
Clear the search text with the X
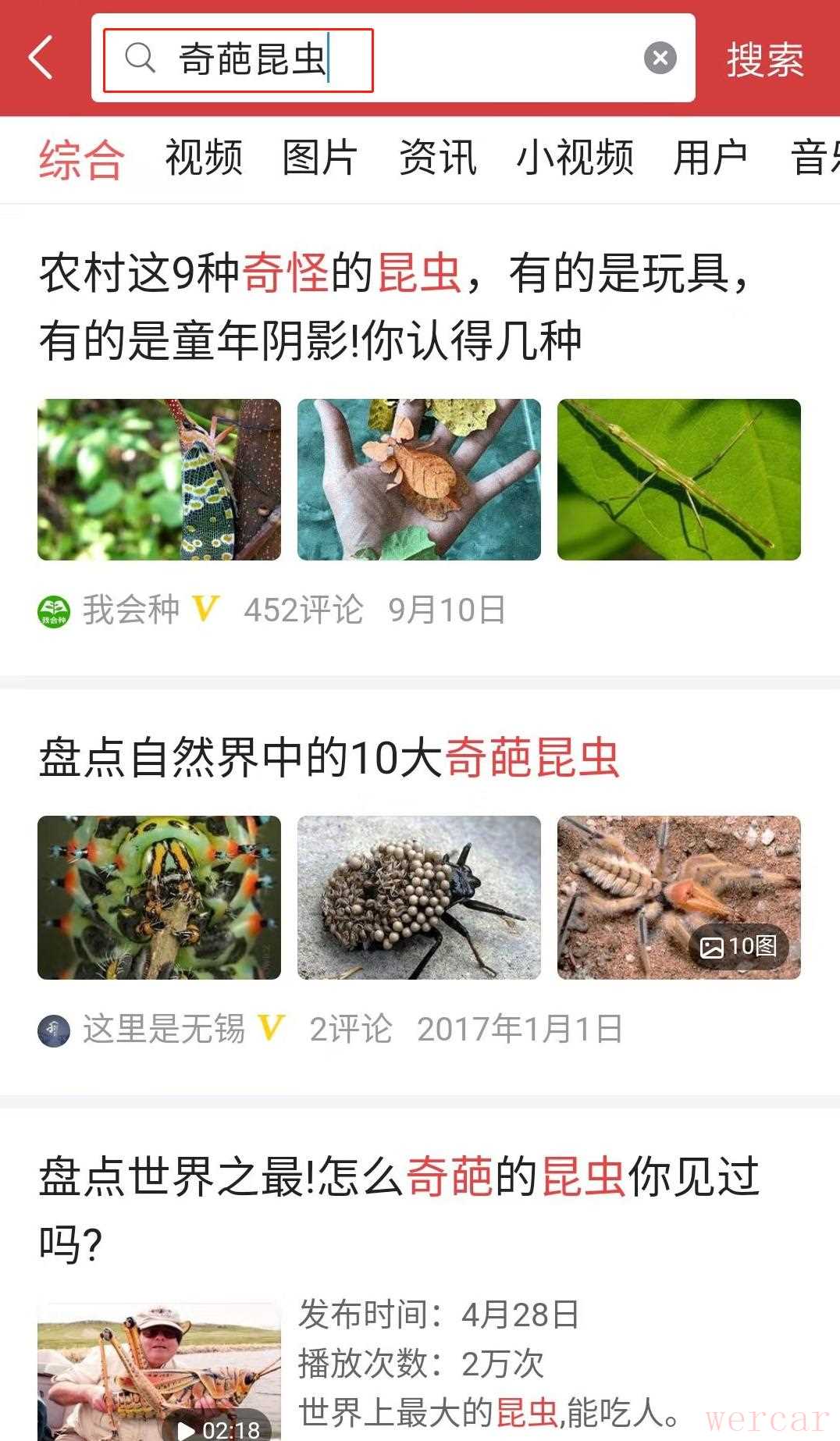click(x=660, y=59)
